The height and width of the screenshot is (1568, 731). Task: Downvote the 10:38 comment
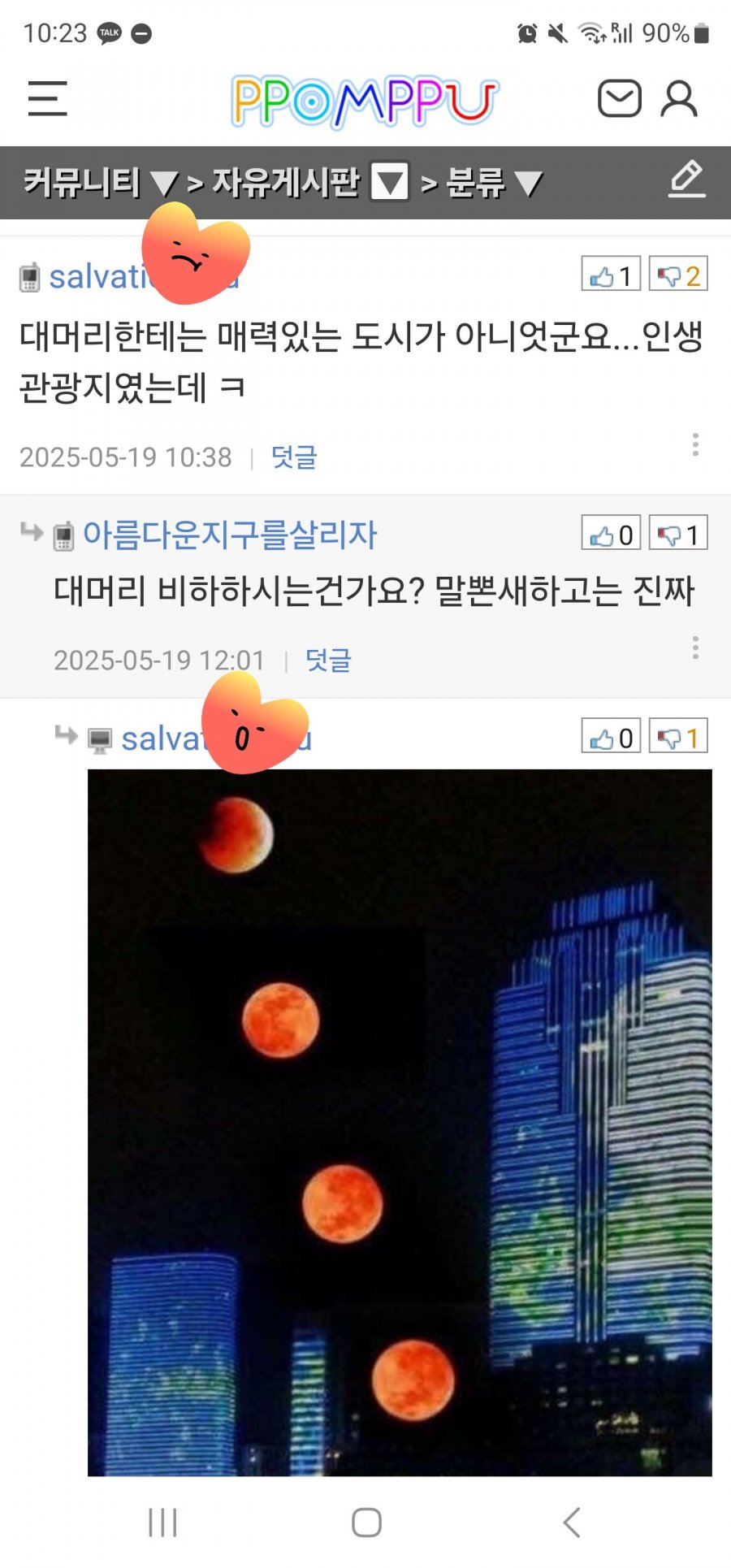click(678, 275)
